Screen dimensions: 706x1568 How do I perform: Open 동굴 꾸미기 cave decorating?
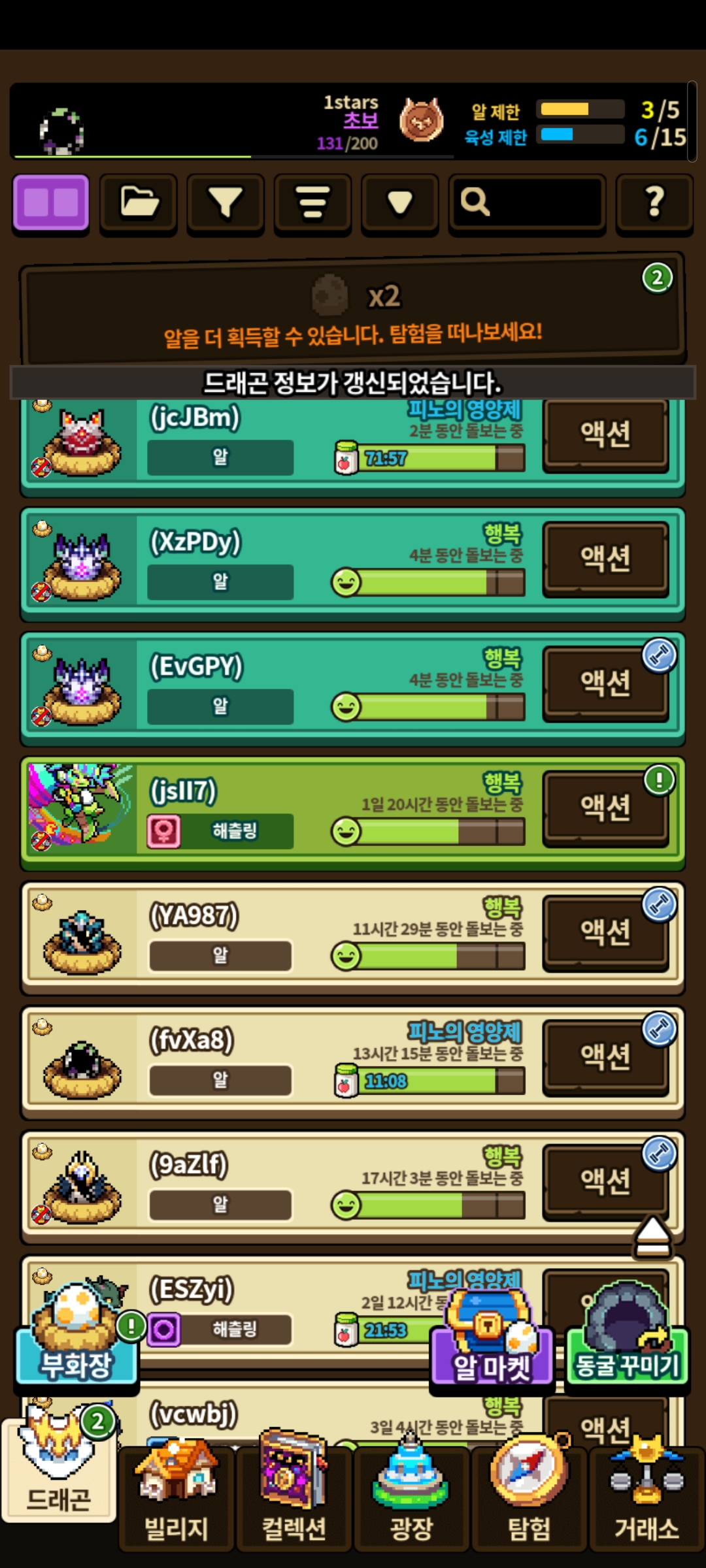pos(627,1346)
